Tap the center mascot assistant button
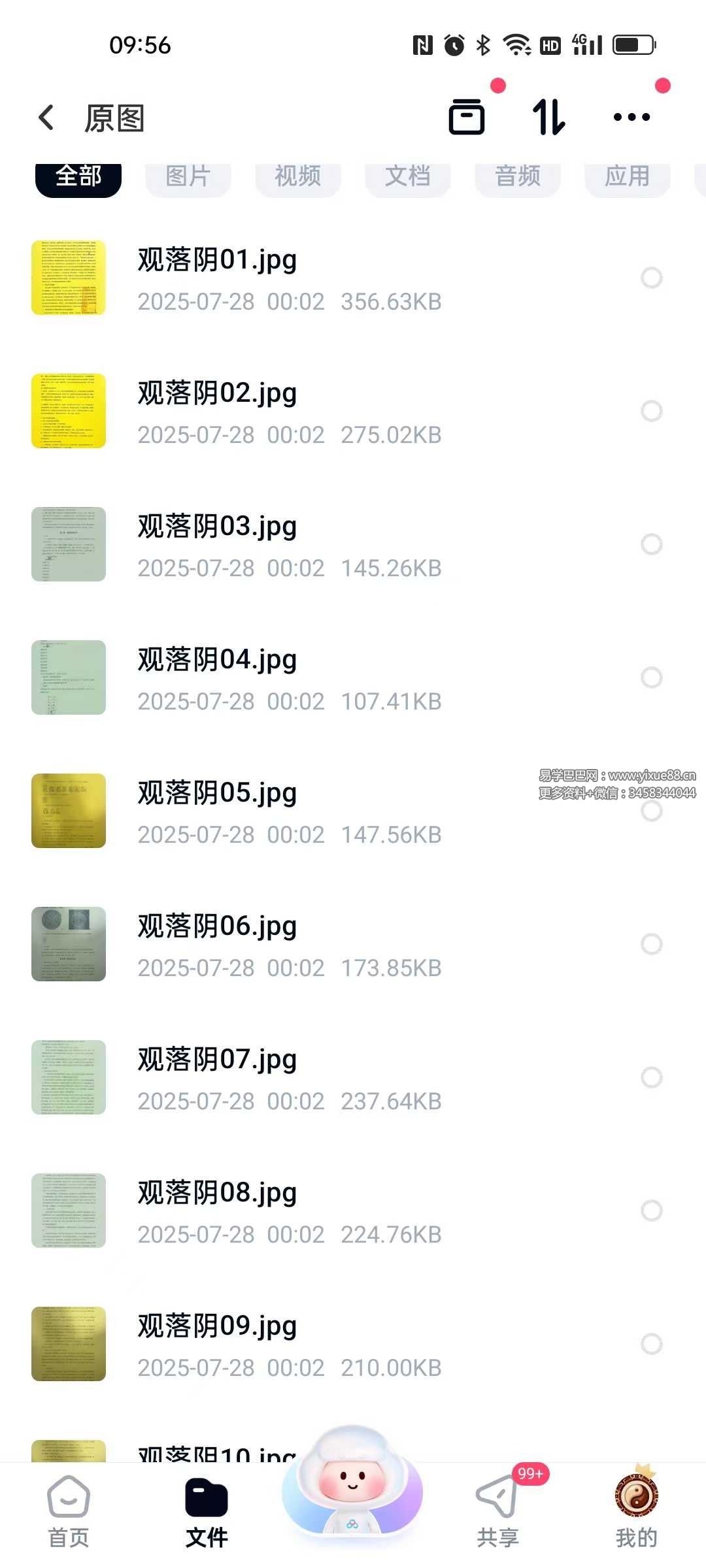706x1568 pixels. 352,1484
